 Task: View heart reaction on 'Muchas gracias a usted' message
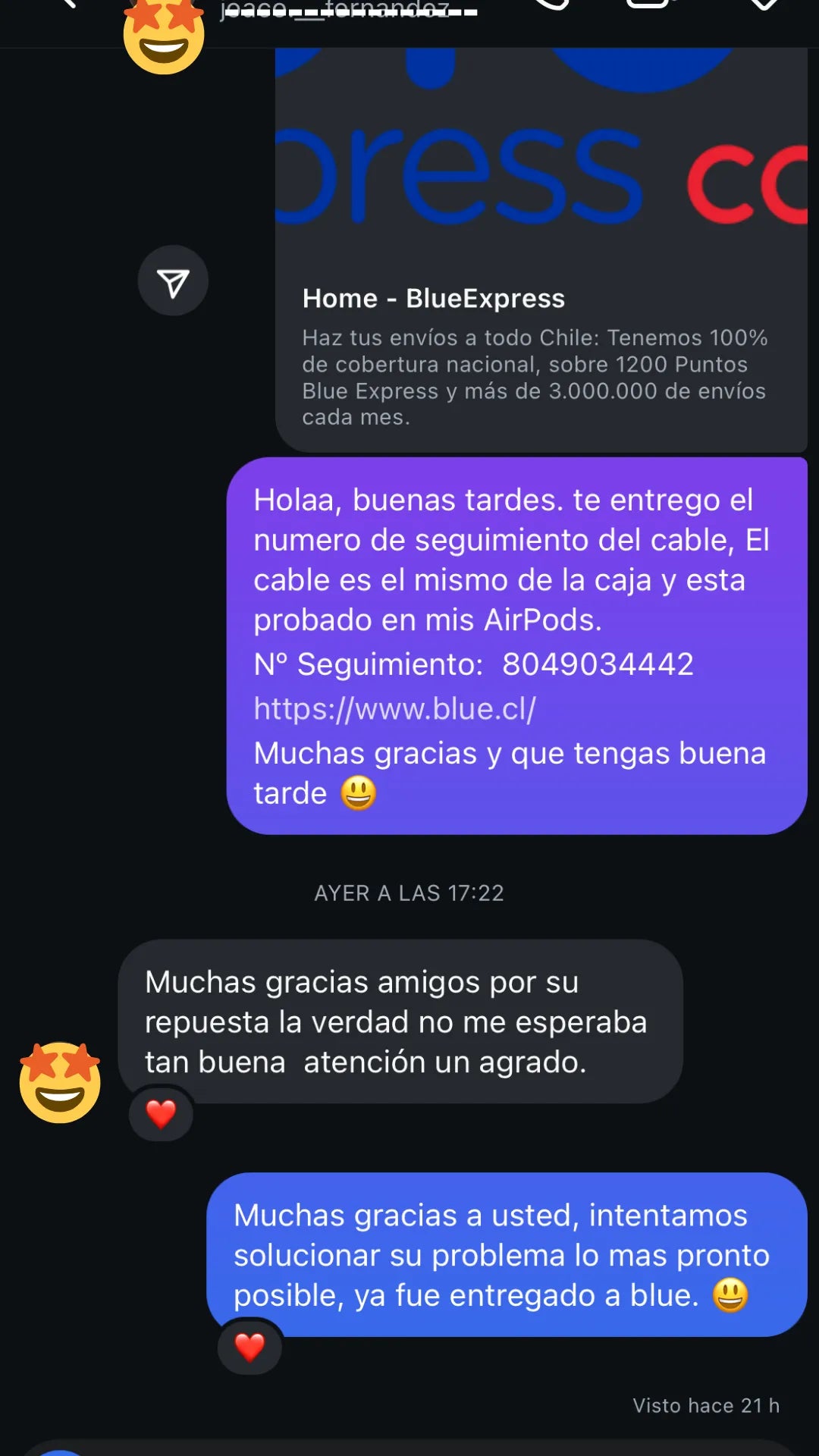(x=249, y=1348)
